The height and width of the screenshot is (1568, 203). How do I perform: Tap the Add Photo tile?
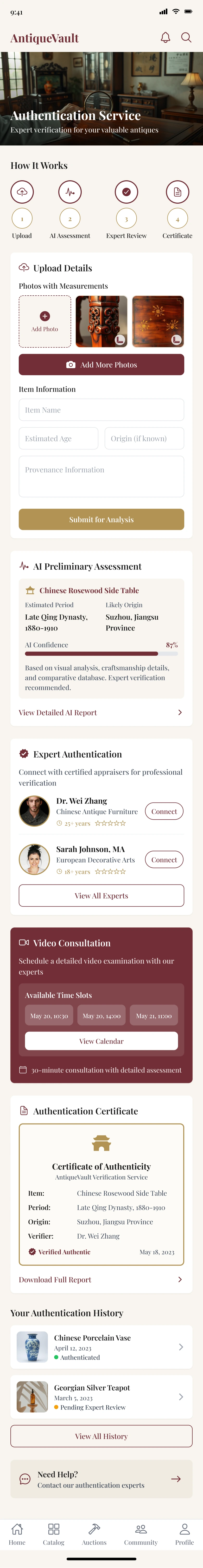pos(45,321)
